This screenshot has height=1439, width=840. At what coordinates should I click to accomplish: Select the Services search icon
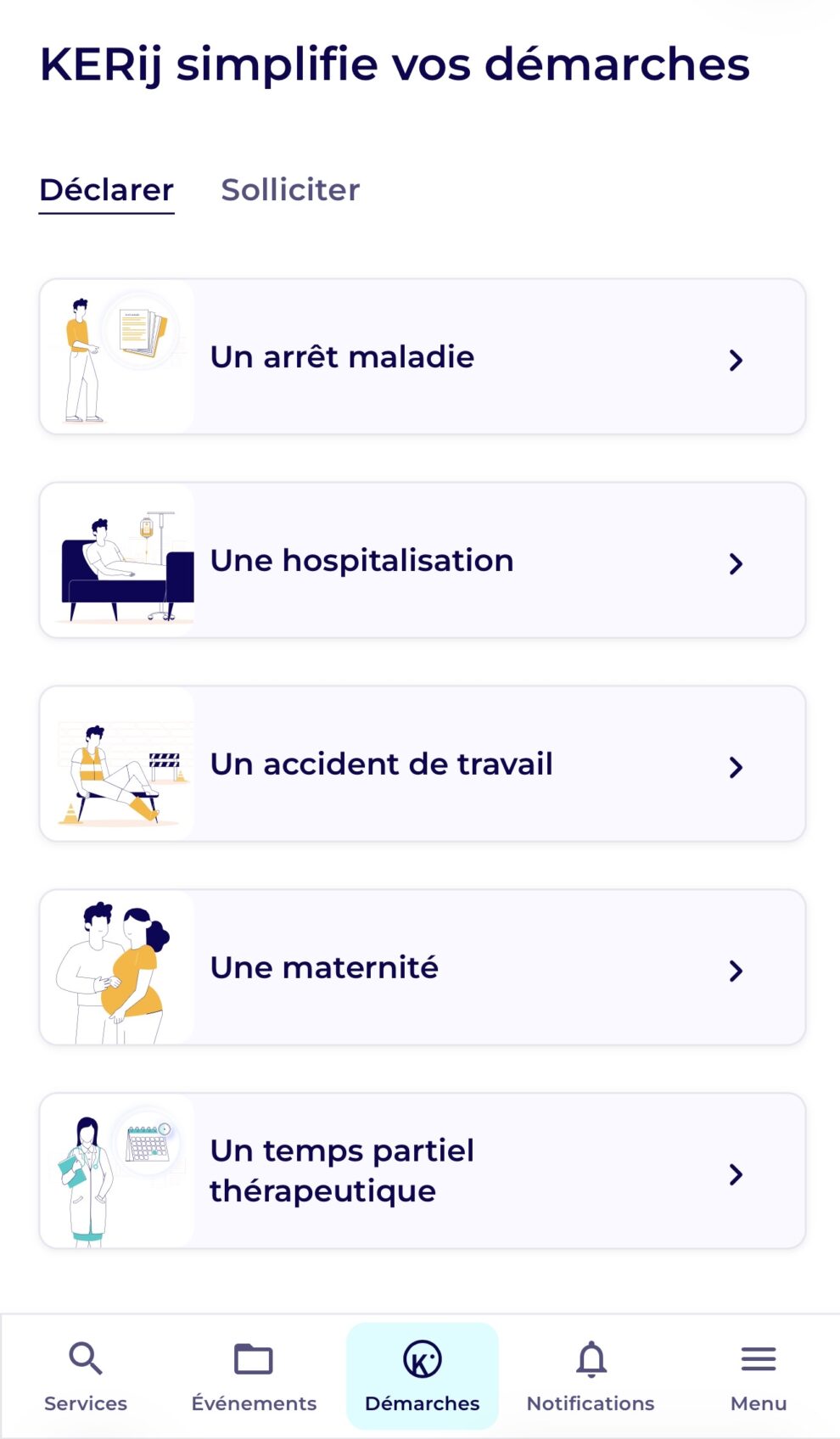click(x=84, y=1358)
